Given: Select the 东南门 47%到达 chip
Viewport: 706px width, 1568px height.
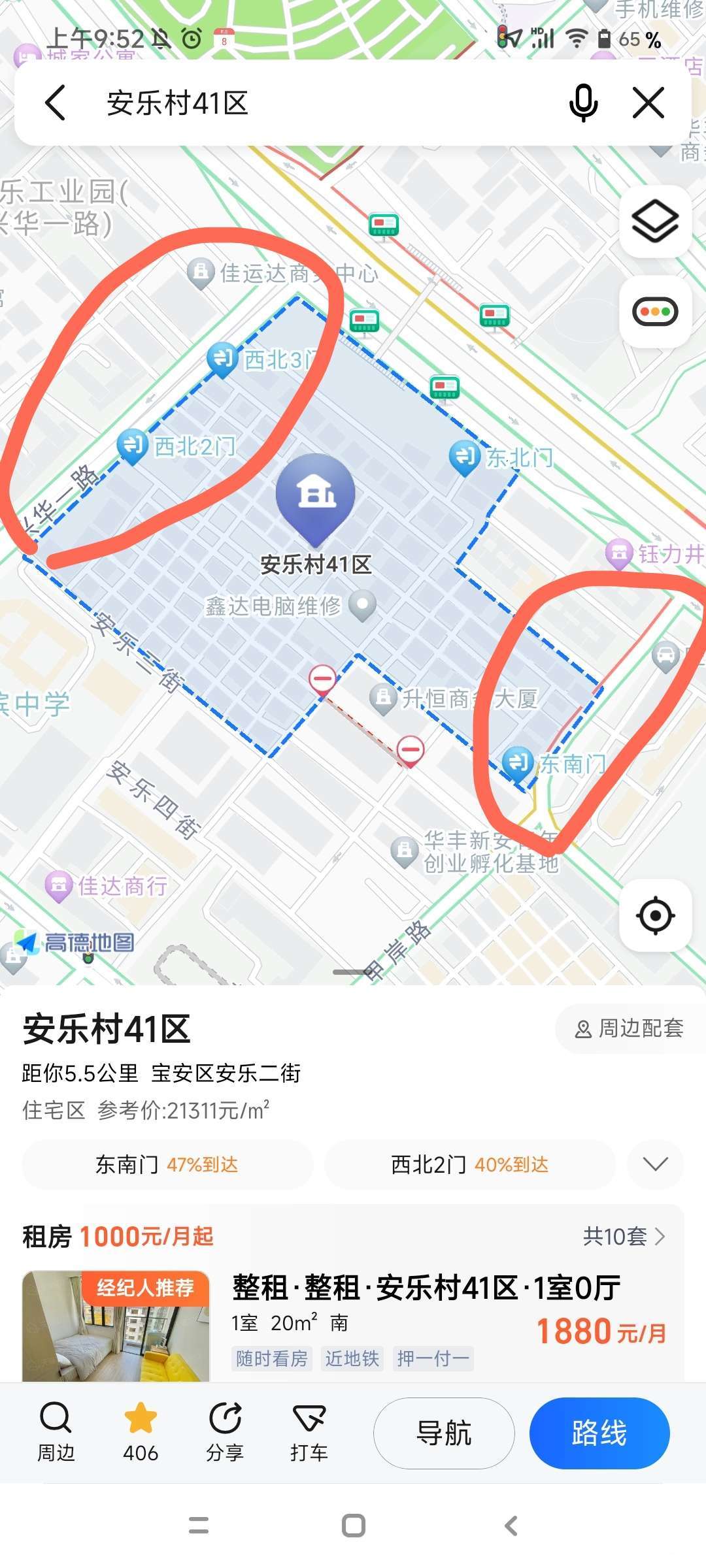Looking at the screenshot, I should 167,1165.
